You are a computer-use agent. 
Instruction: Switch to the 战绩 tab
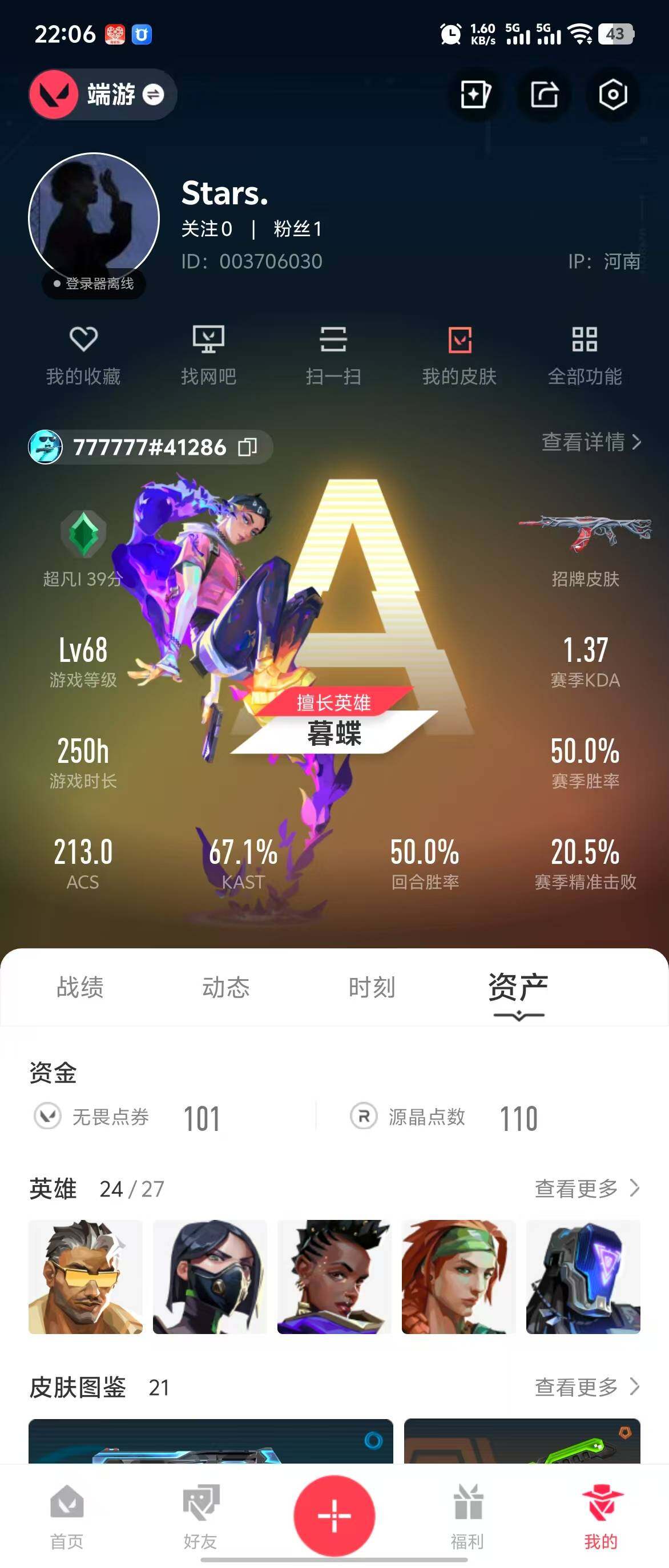[x=80, y=987]
